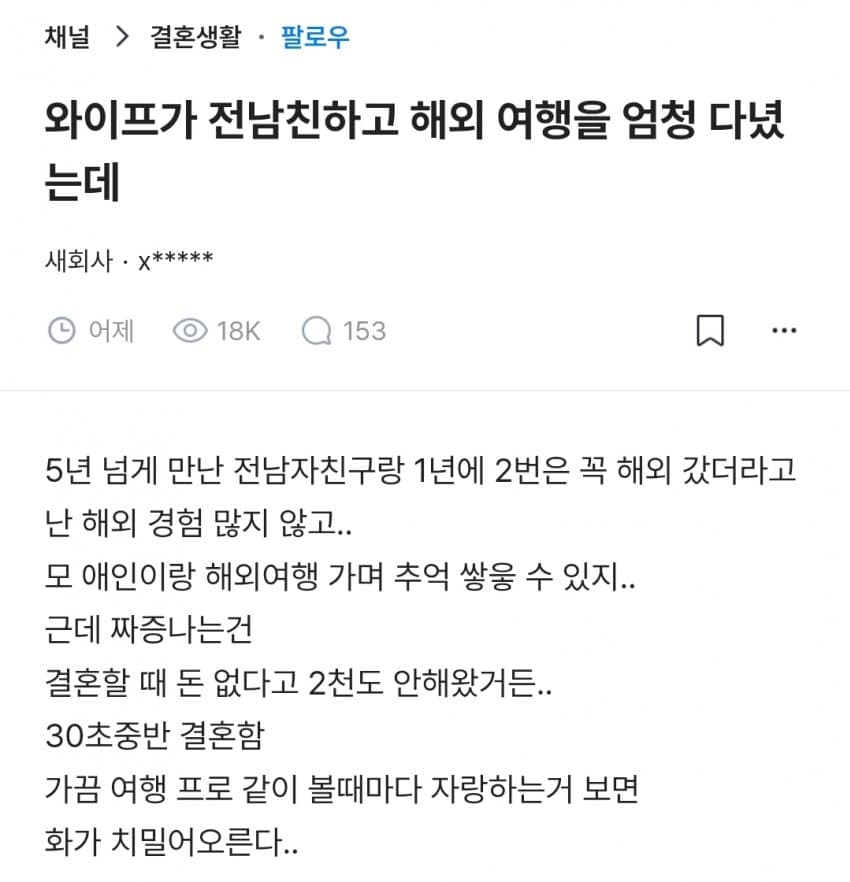Open the 결혼생활 channel

click(x=196, y=37)
